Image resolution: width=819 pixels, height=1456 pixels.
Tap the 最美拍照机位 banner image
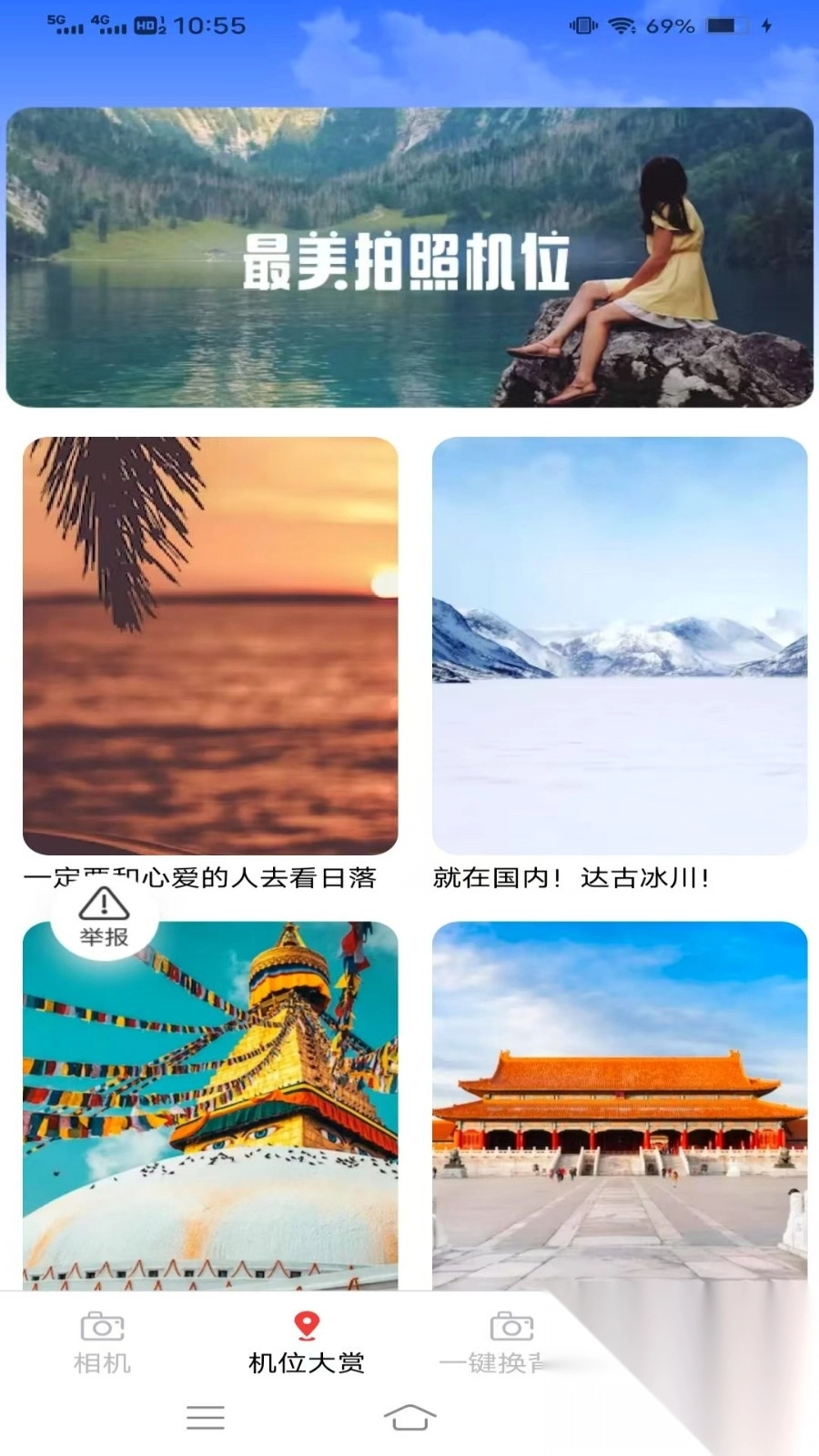[409, 255]
